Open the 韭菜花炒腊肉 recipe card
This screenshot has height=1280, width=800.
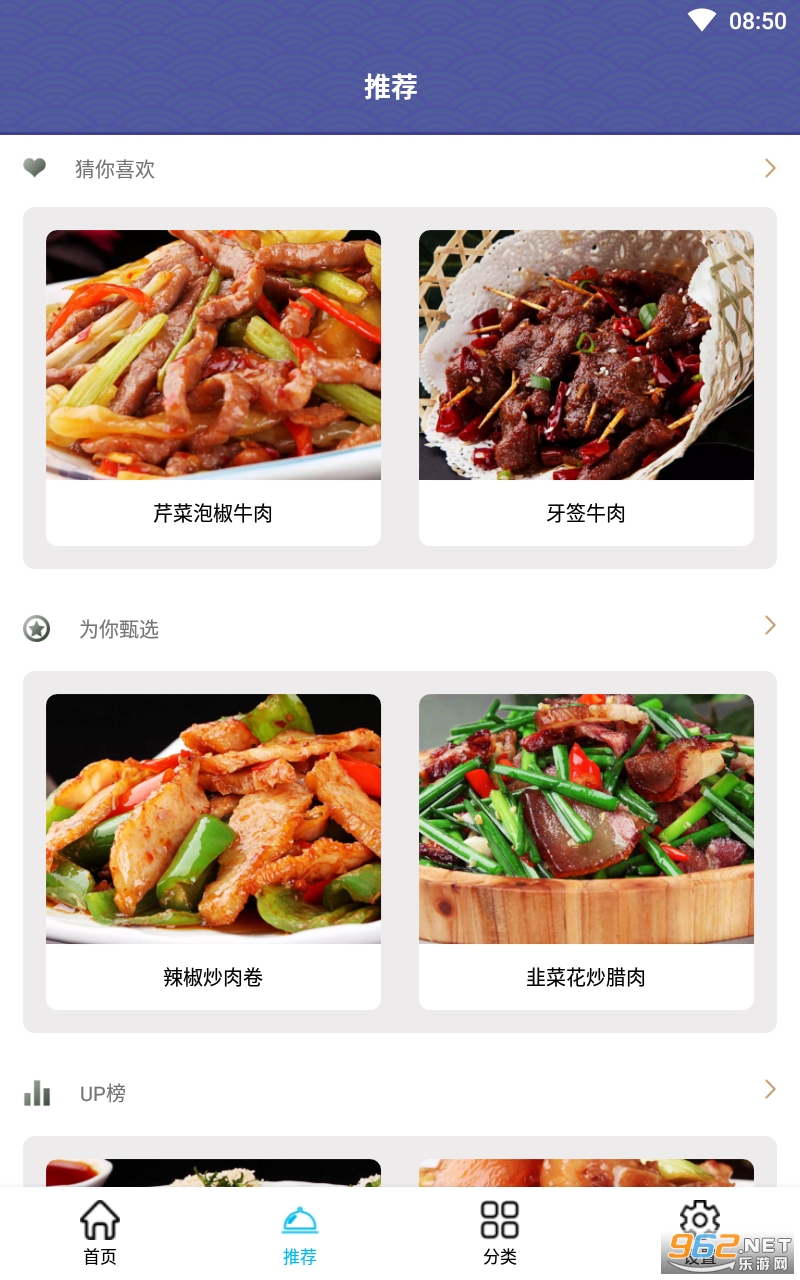click(x=586, y=851)
